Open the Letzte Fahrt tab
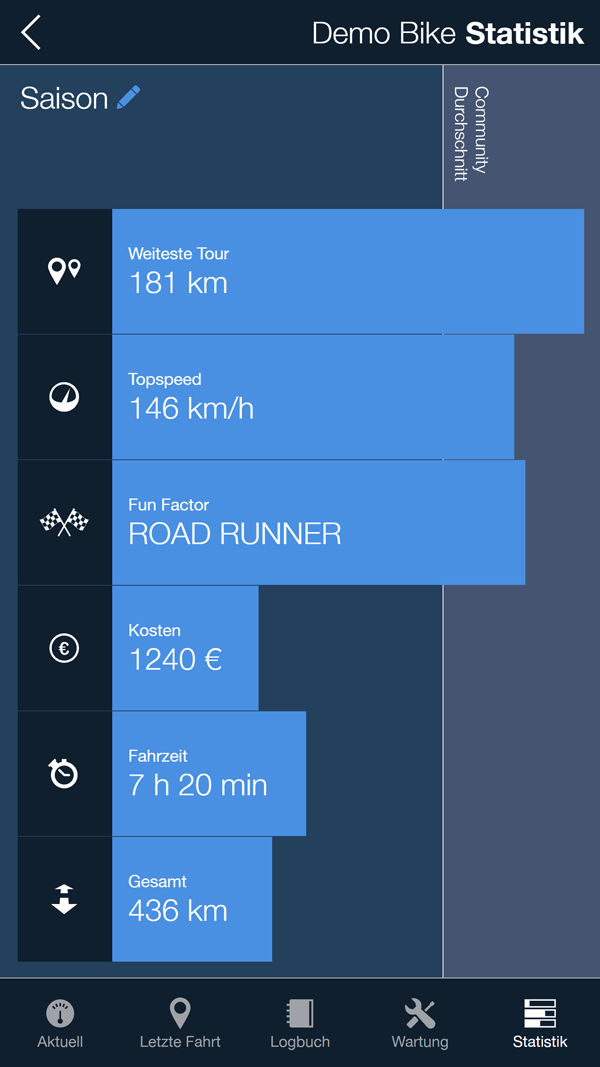 coord(180,1023)
